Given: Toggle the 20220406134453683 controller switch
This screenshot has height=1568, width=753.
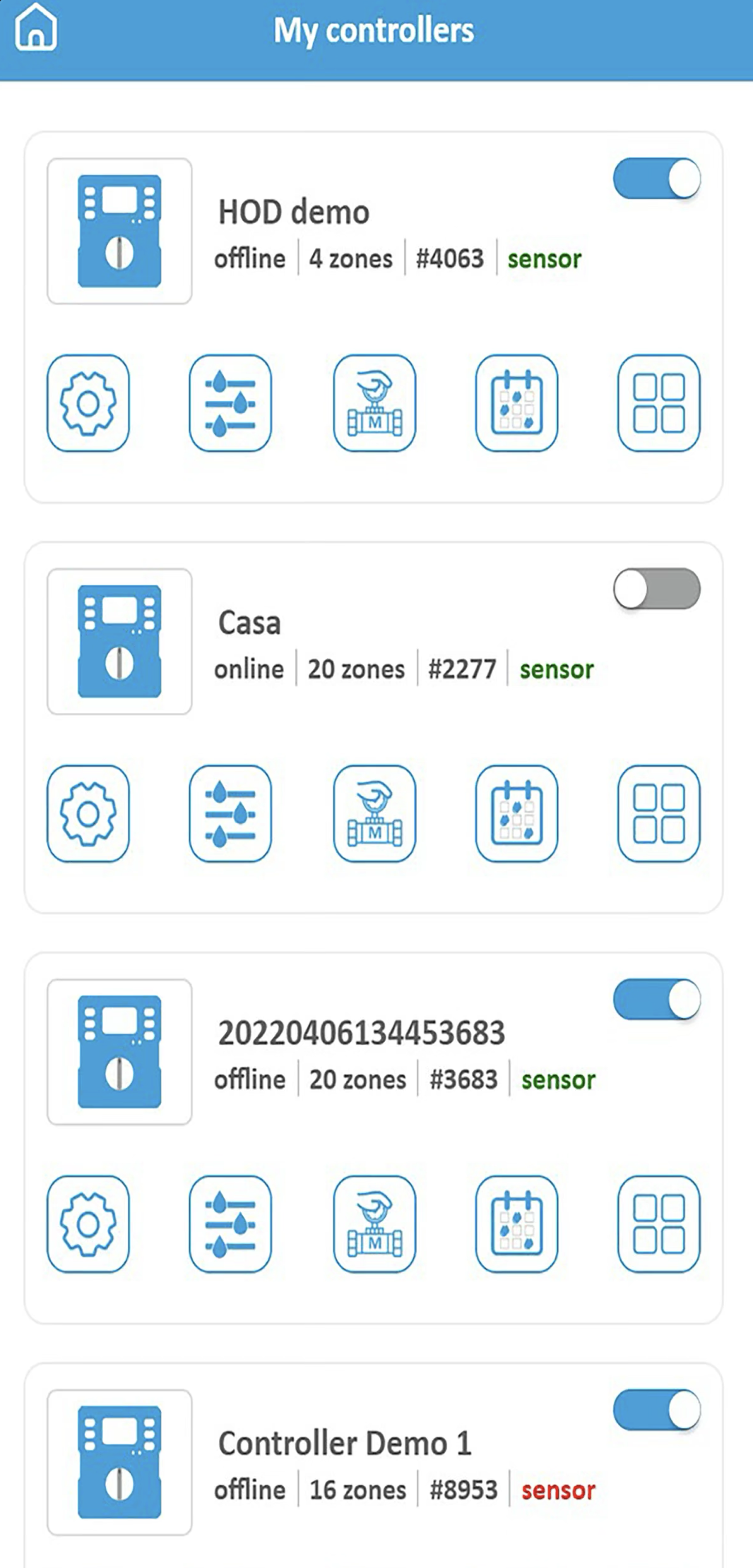Looking at the screenshot, I should coord(656,1000).
